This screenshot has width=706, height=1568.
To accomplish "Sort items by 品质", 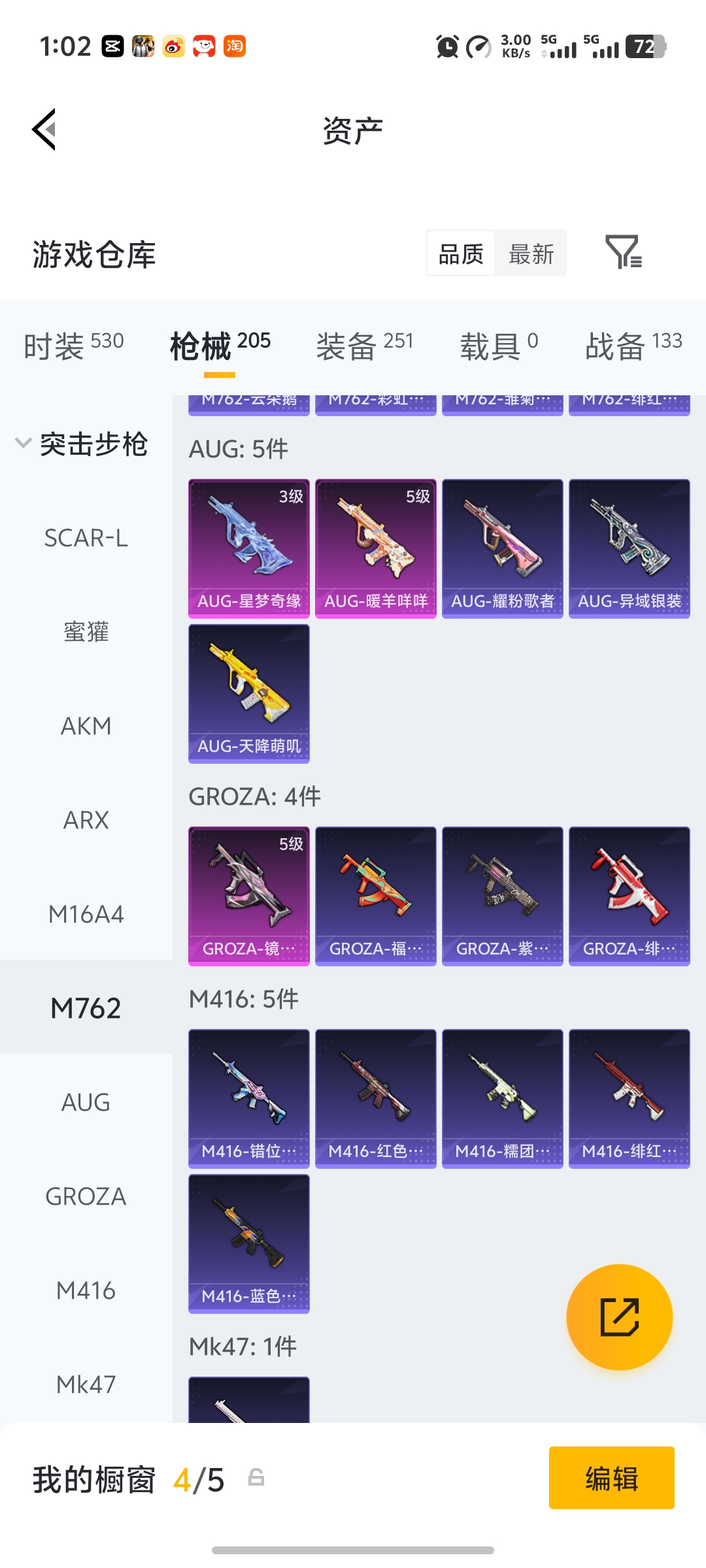I will (x=461, y=253).
